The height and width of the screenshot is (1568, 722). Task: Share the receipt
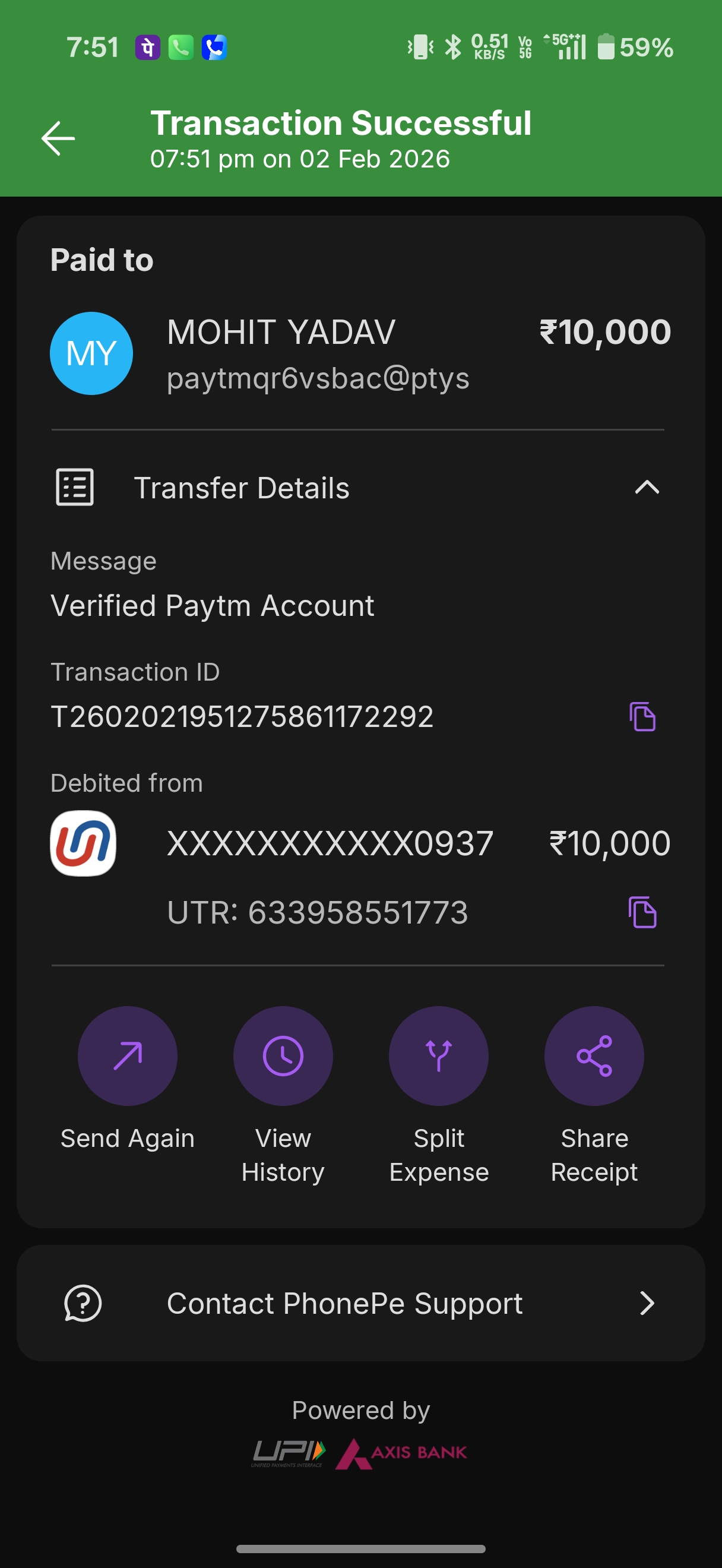[x=594, y=1056]
